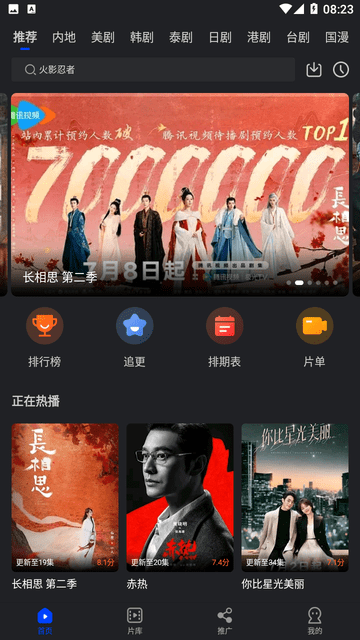The image size is (360, 640).
Task: Switch to the 美剧 tab
Action: [103, 38]
